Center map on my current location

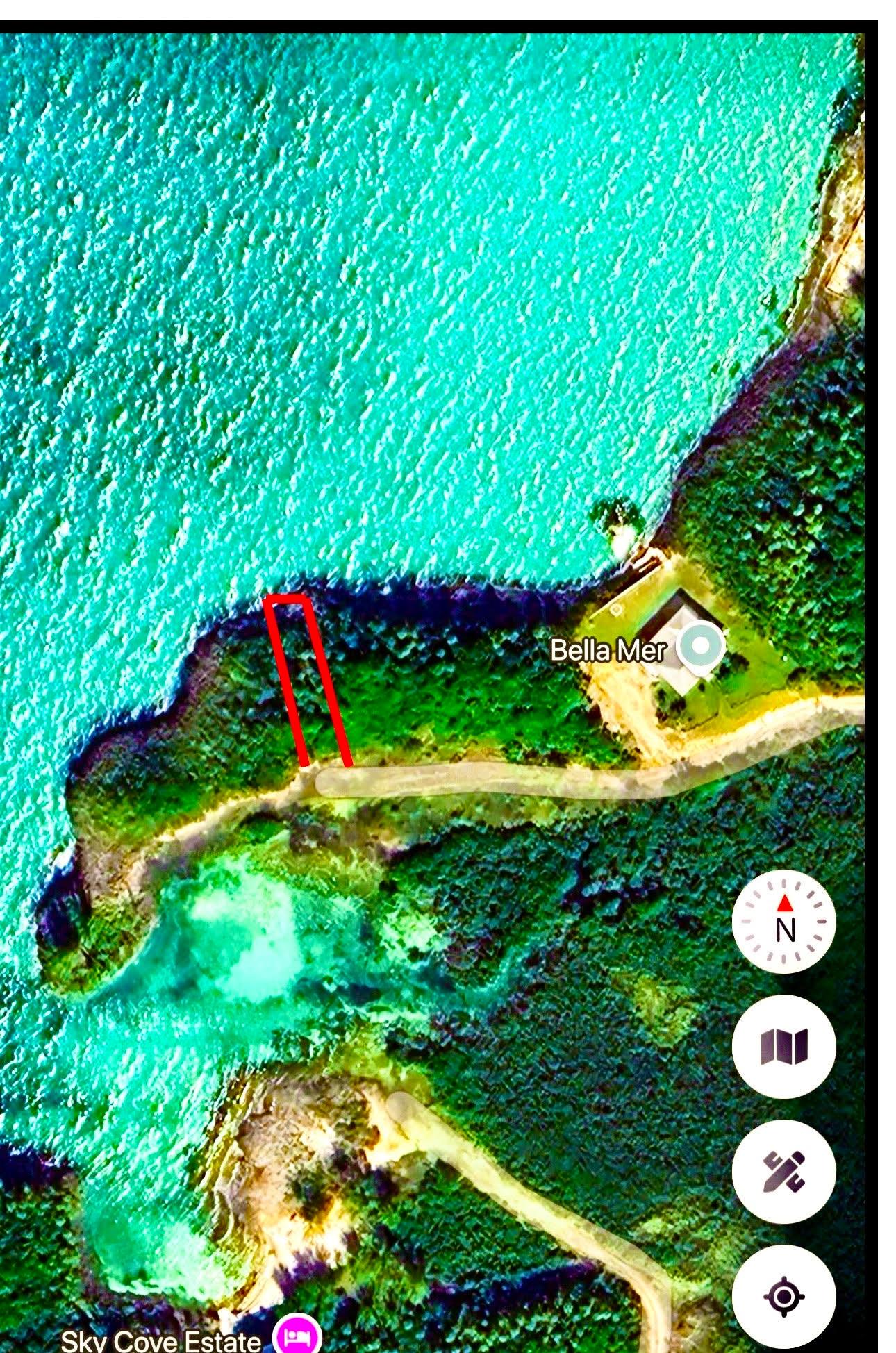click(x=784, y=1296)
